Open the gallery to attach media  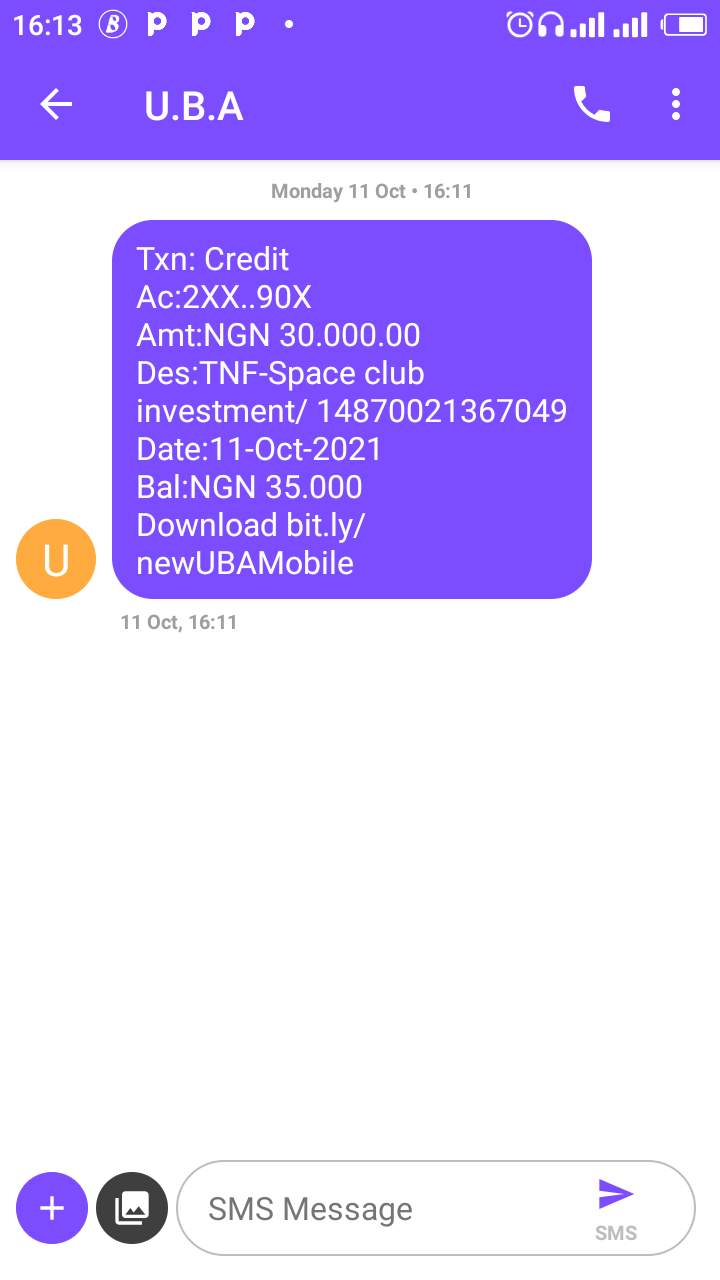pyautogui.click(x=132, y=1208)
